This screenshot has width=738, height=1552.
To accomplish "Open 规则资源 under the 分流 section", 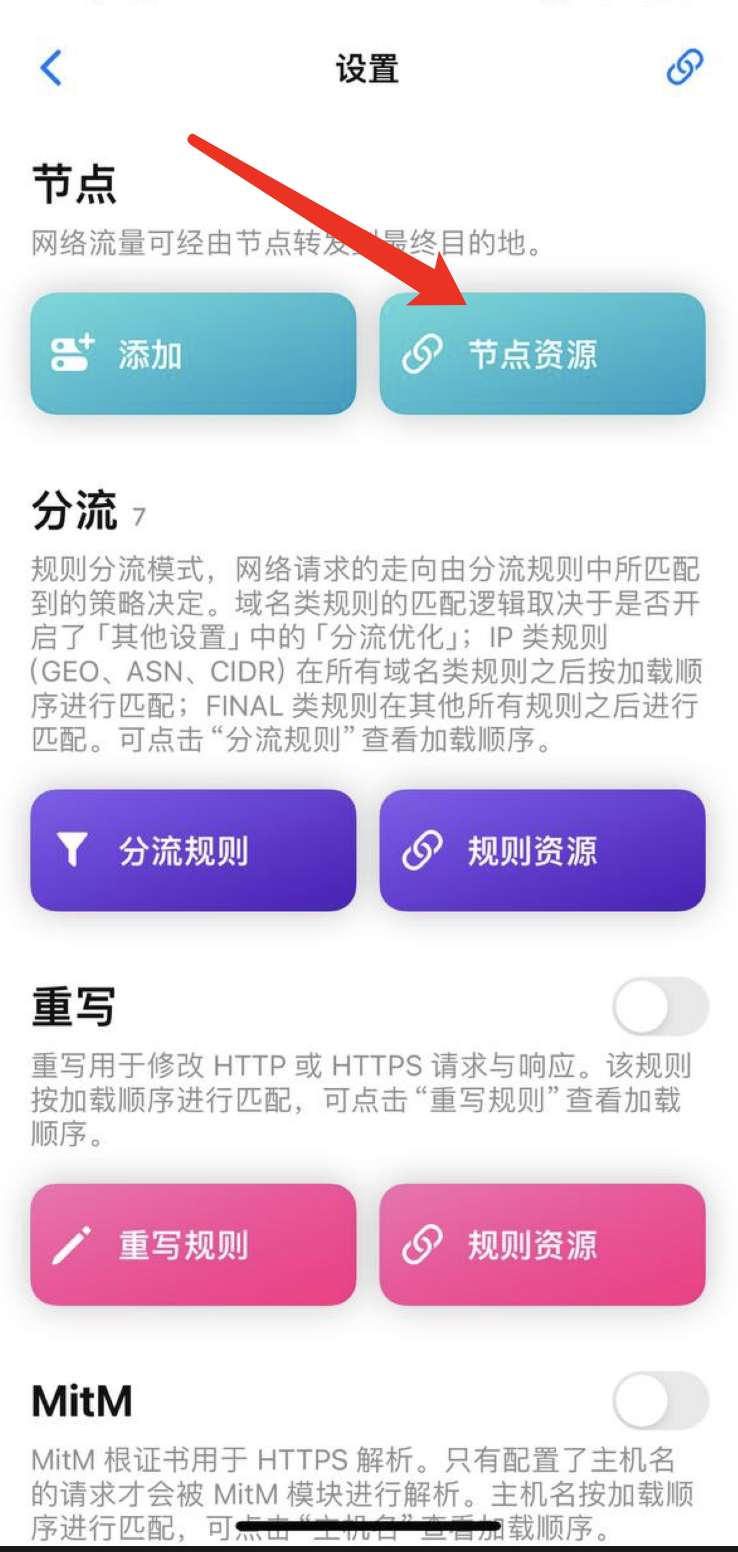I will coord(542,850).
